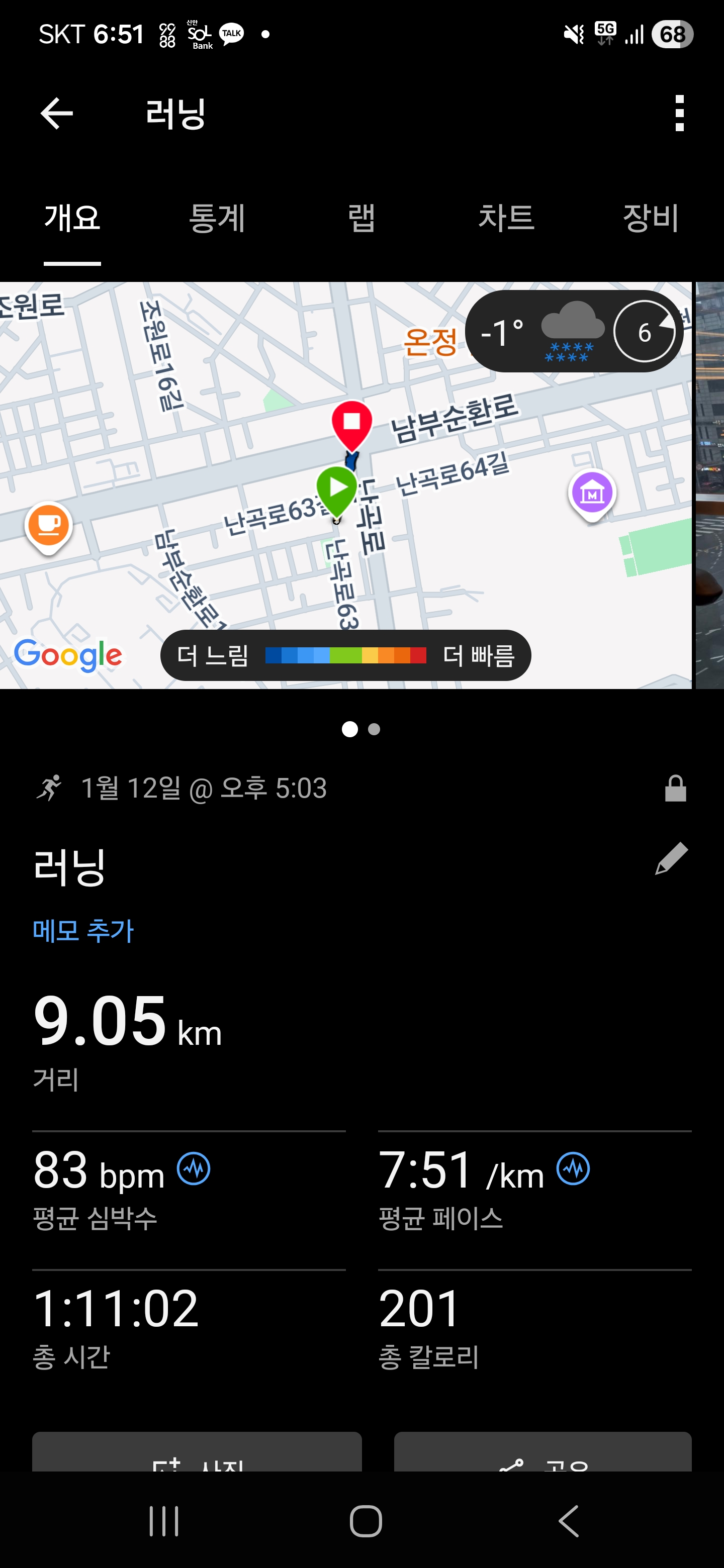Open the heart rate graph icon beside 83 bpm
724x1568 pixels.
[x=194, y=1168]
